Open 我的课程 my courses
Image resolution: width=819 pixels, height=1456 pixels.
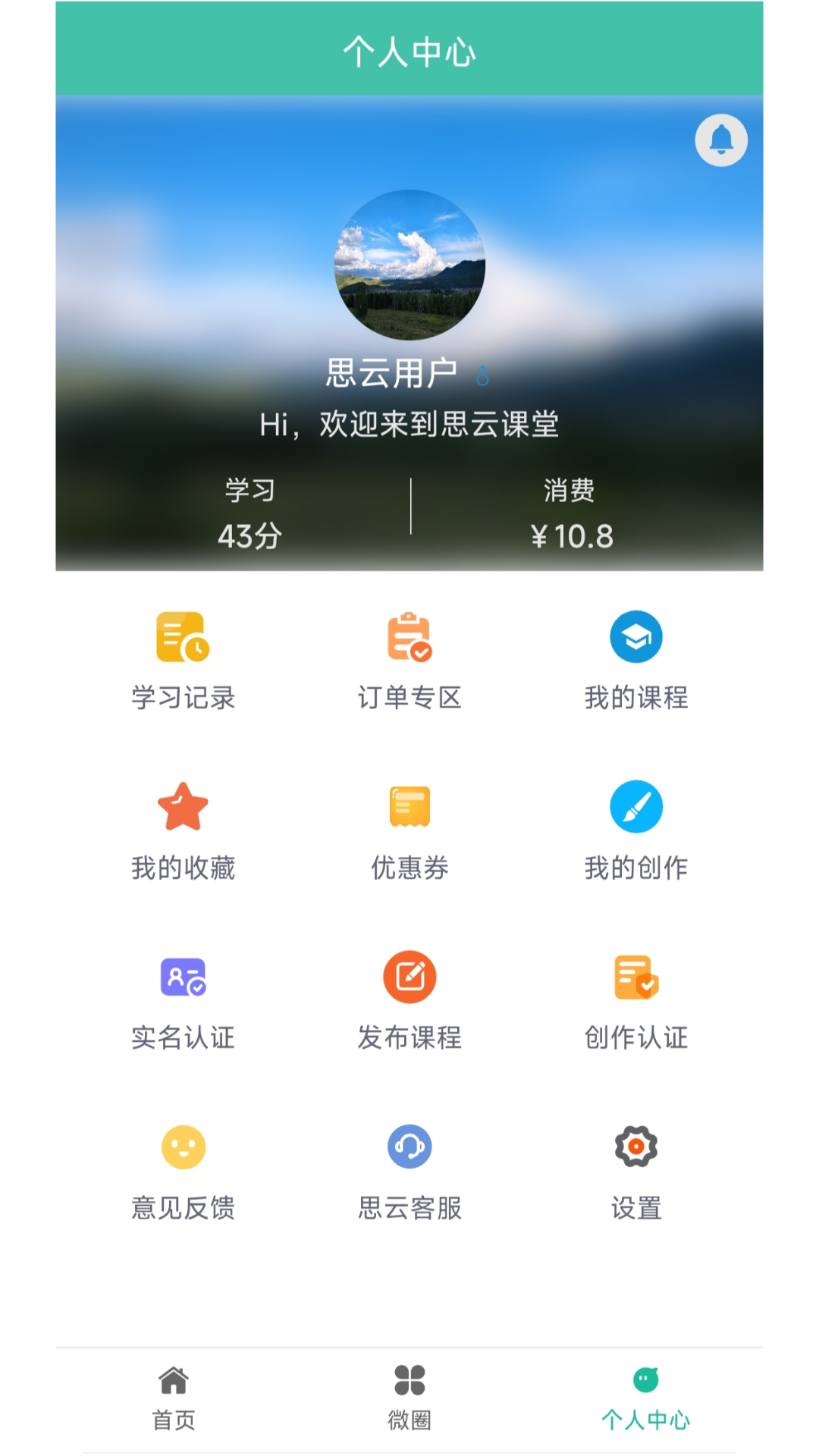point(636,659)
